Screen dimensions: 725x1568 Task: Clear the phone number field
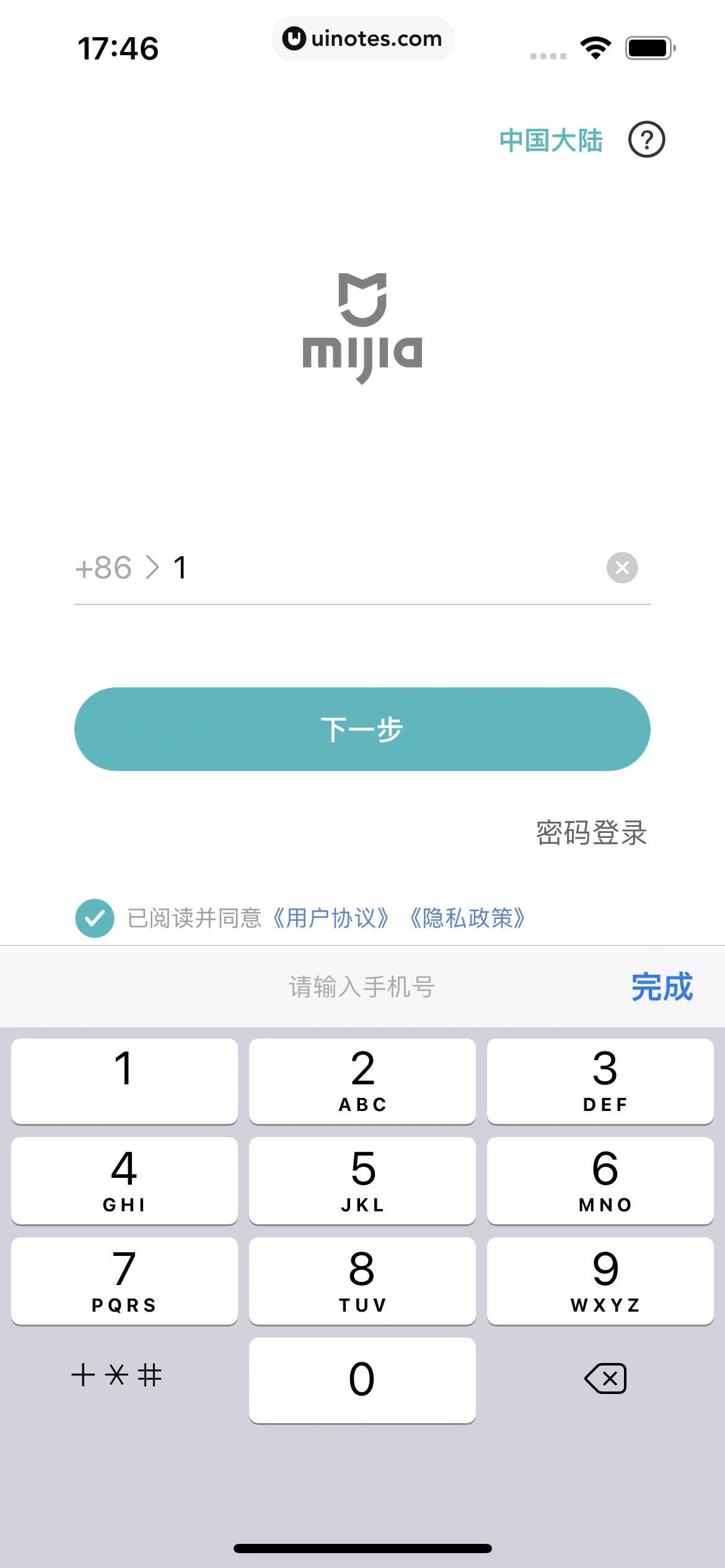click(x=622, y=568)
